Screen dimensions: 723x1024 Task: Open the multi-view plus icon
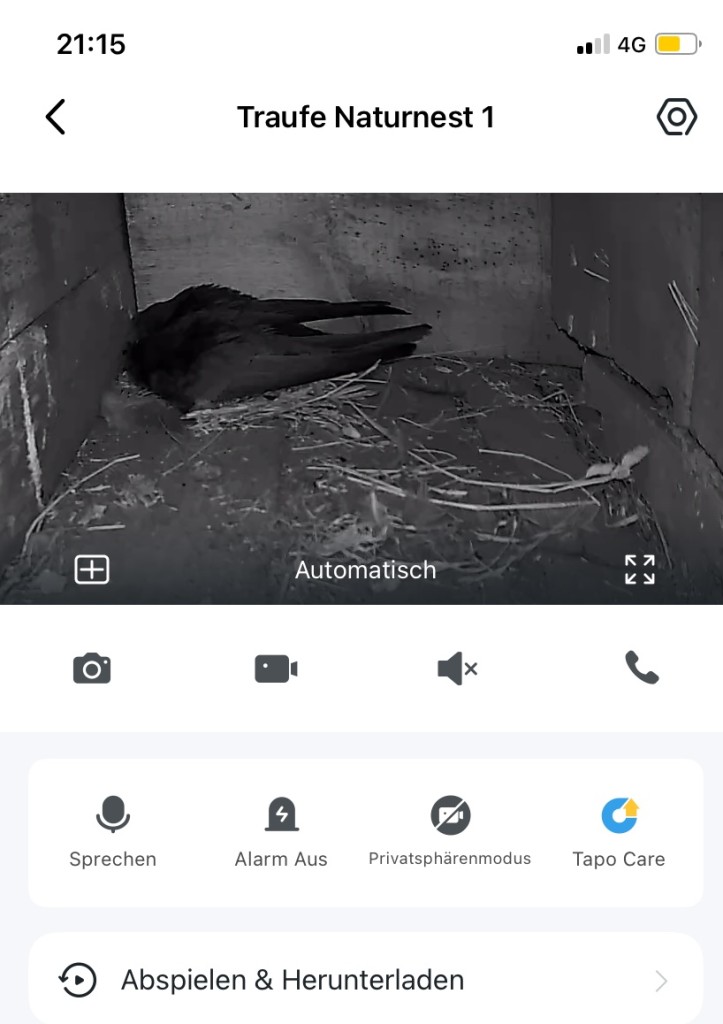[92, 570]
